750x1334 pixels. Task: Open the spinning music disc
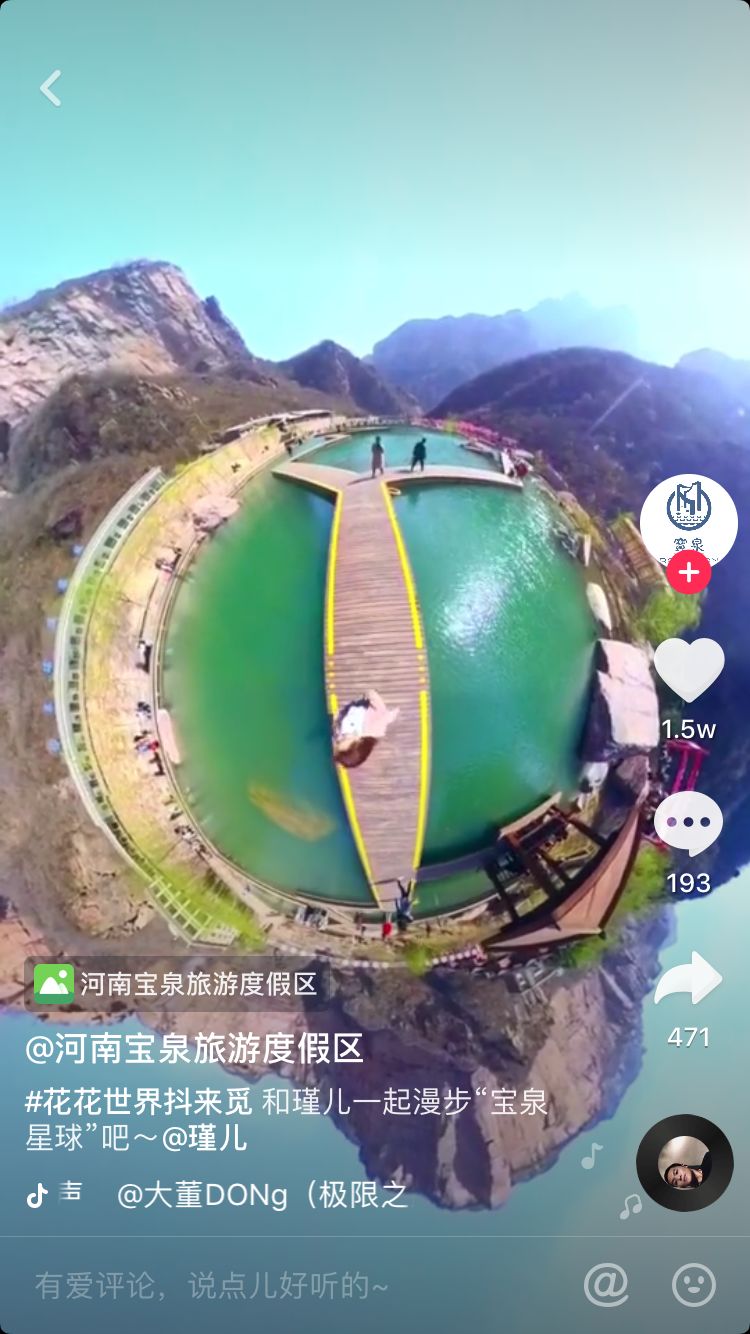685,1162
